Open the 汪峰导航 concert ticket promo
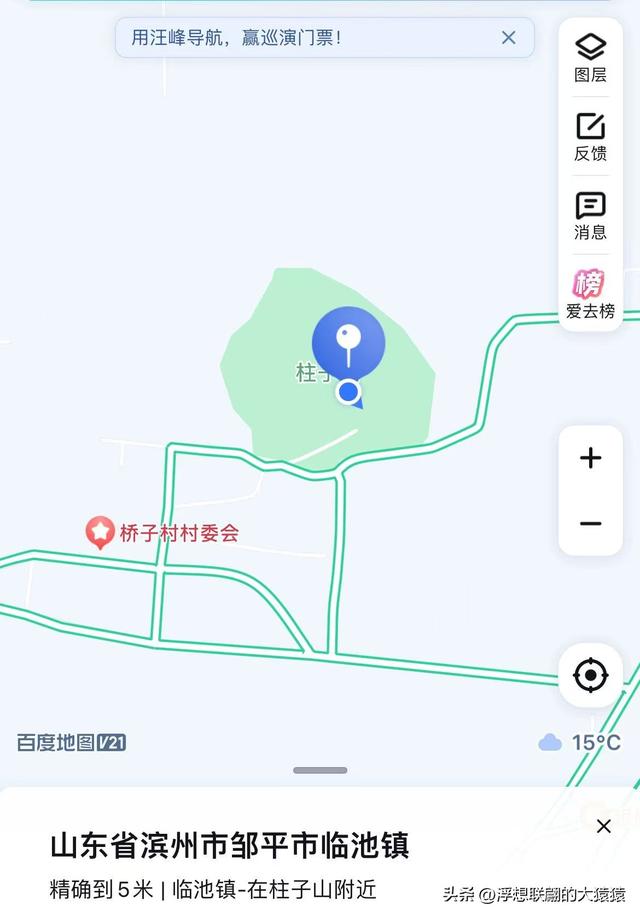This screenshot has height=917, width=640. pos(237,38)
